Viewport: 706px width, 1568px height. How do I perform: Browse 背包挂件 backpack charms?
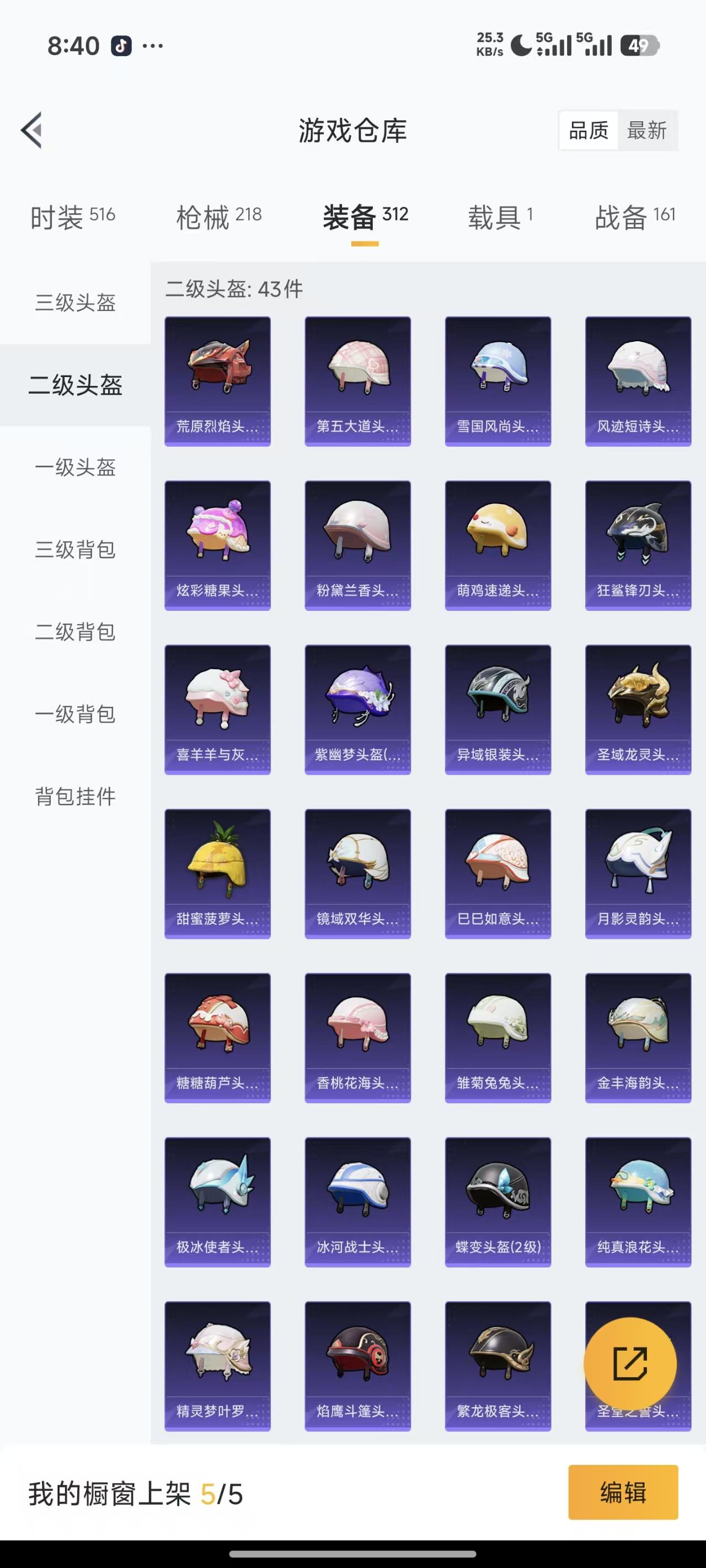[x=76, y=796]
